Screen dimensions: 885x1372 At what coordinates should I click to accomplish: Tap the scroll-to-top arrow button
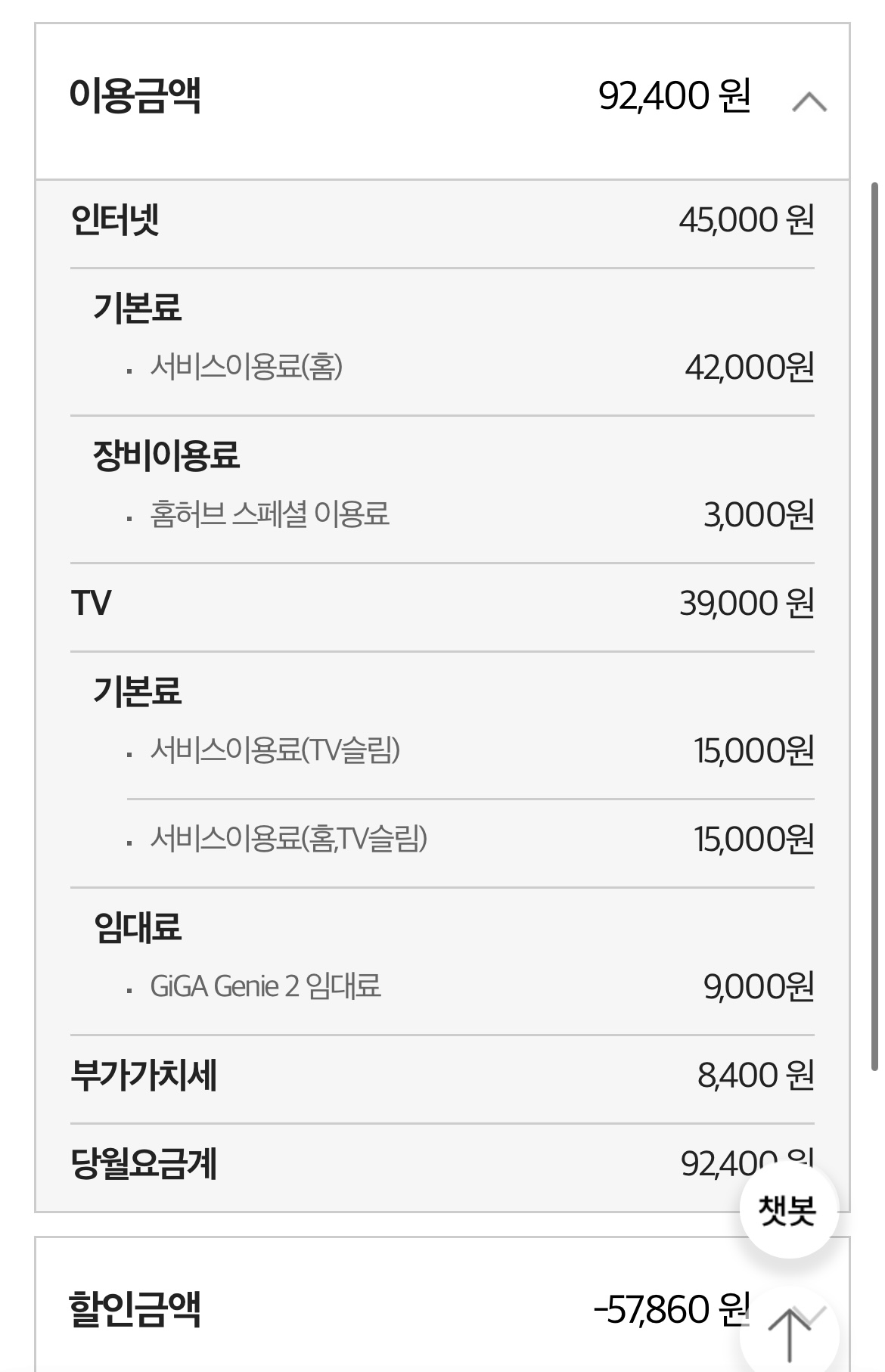click(x=788, y=1334)
